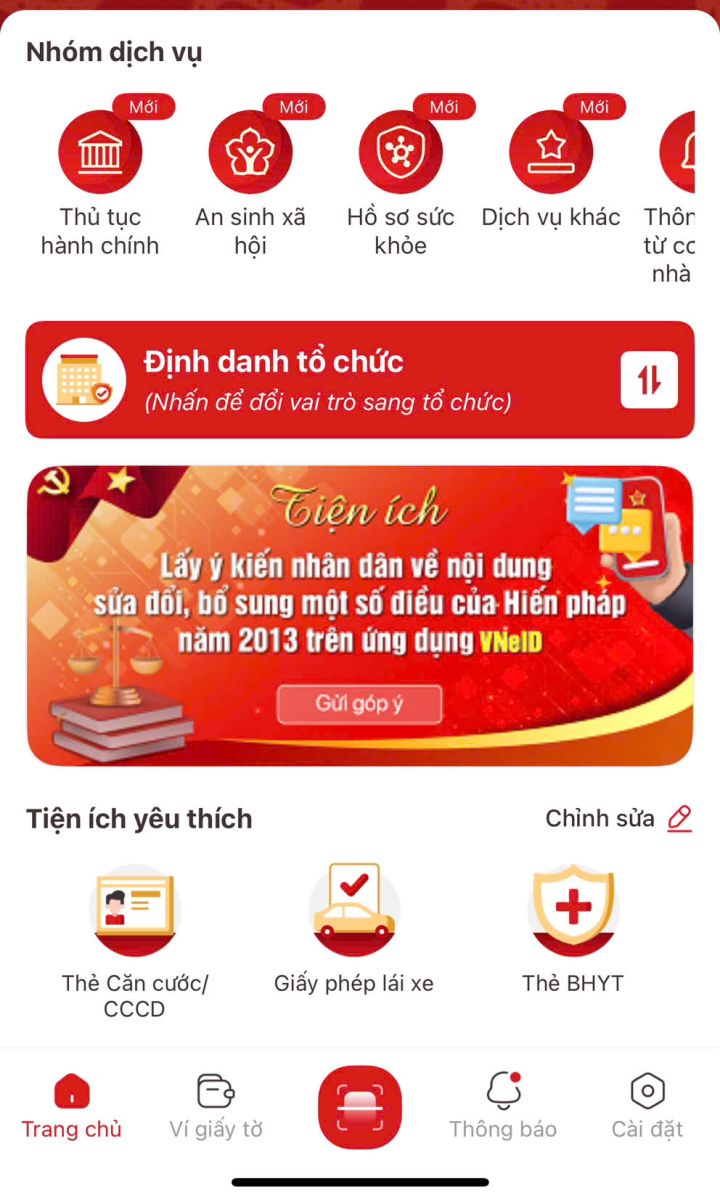This screenshot has width=720, height=1200.
Task: Open the Cài đặt tab
Action: (x=647, y=1107)
